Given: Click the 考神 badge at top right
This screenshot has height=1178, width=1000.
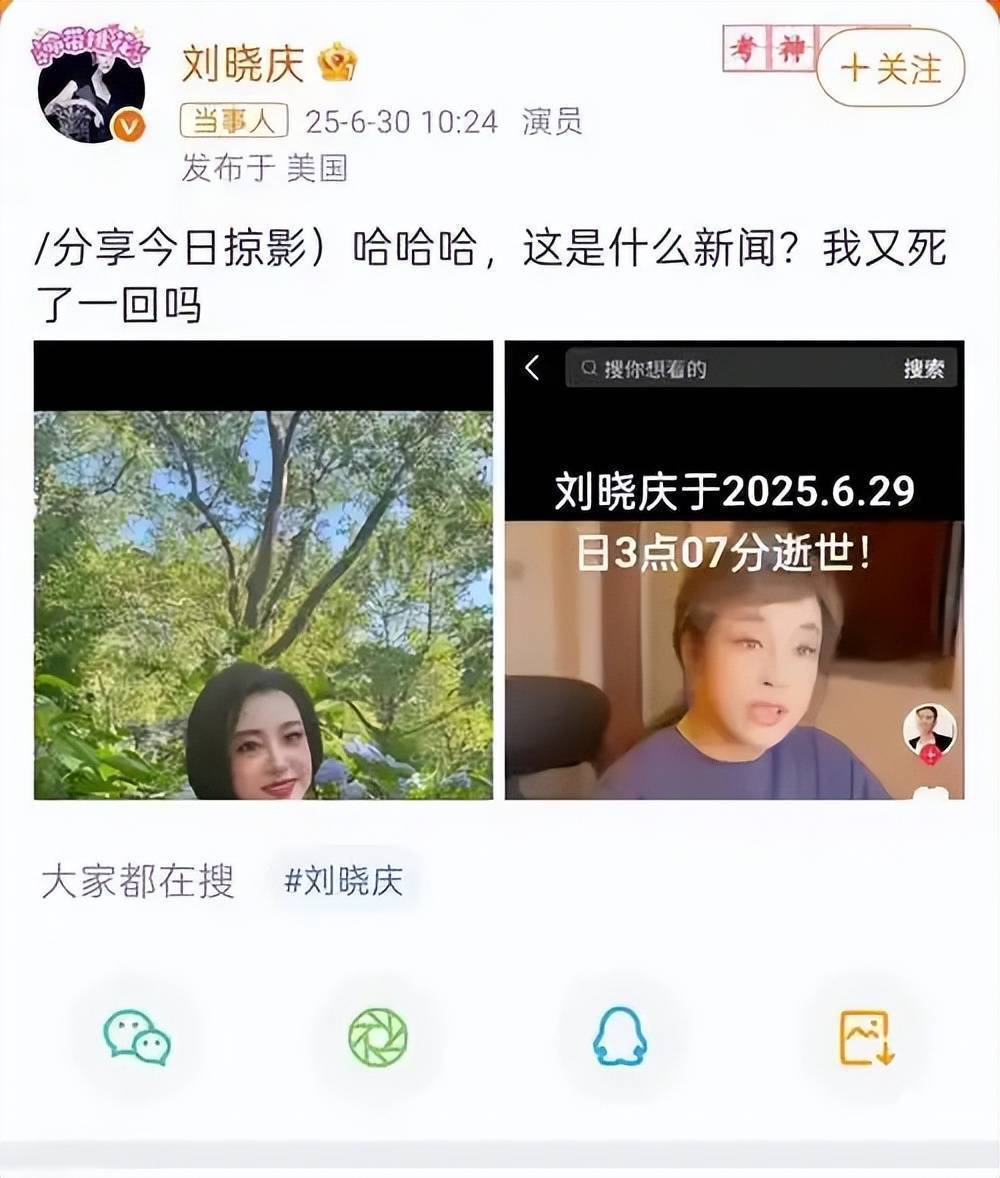Looking at the screenshot, I should pyautogui.click(x=767, y=45).
